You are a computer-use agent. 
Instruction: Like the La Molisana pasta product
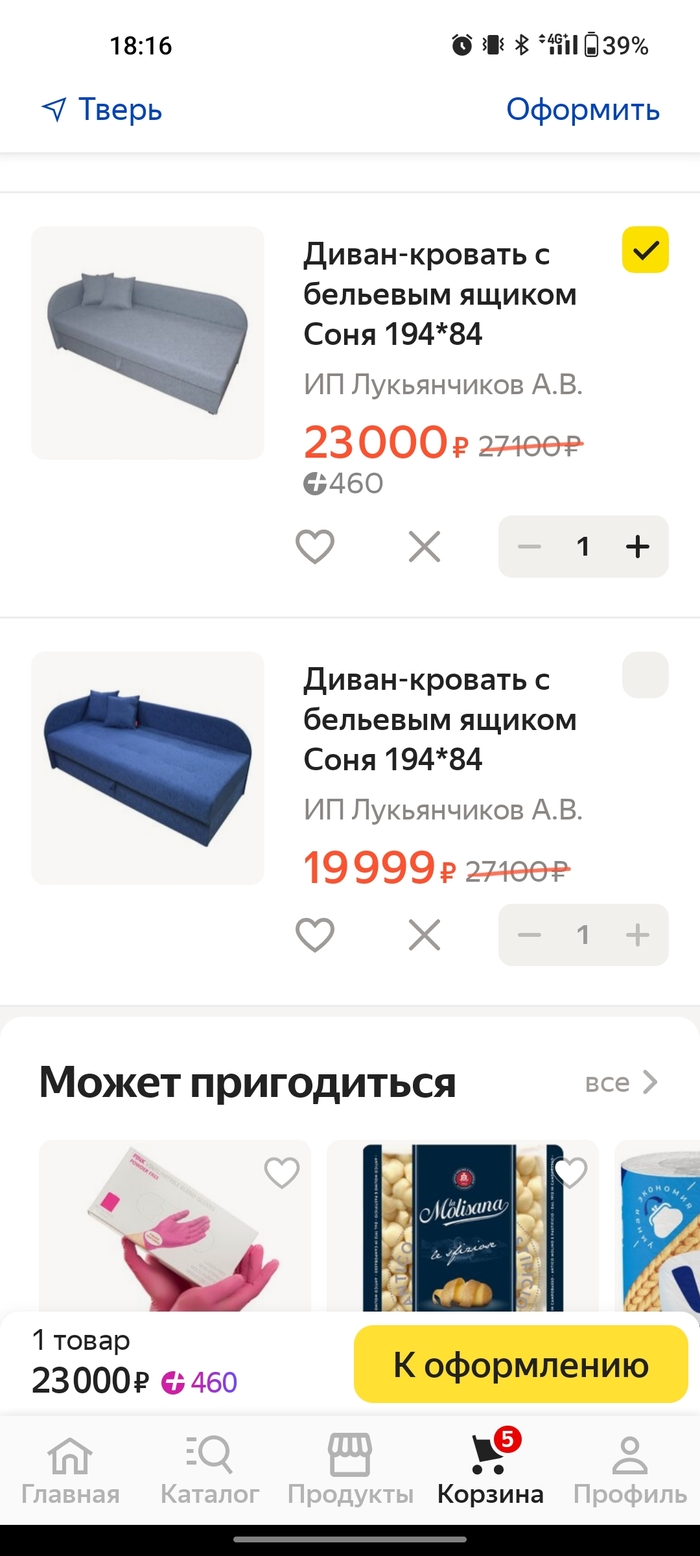pyautogui.click(x=570, y=1173)
